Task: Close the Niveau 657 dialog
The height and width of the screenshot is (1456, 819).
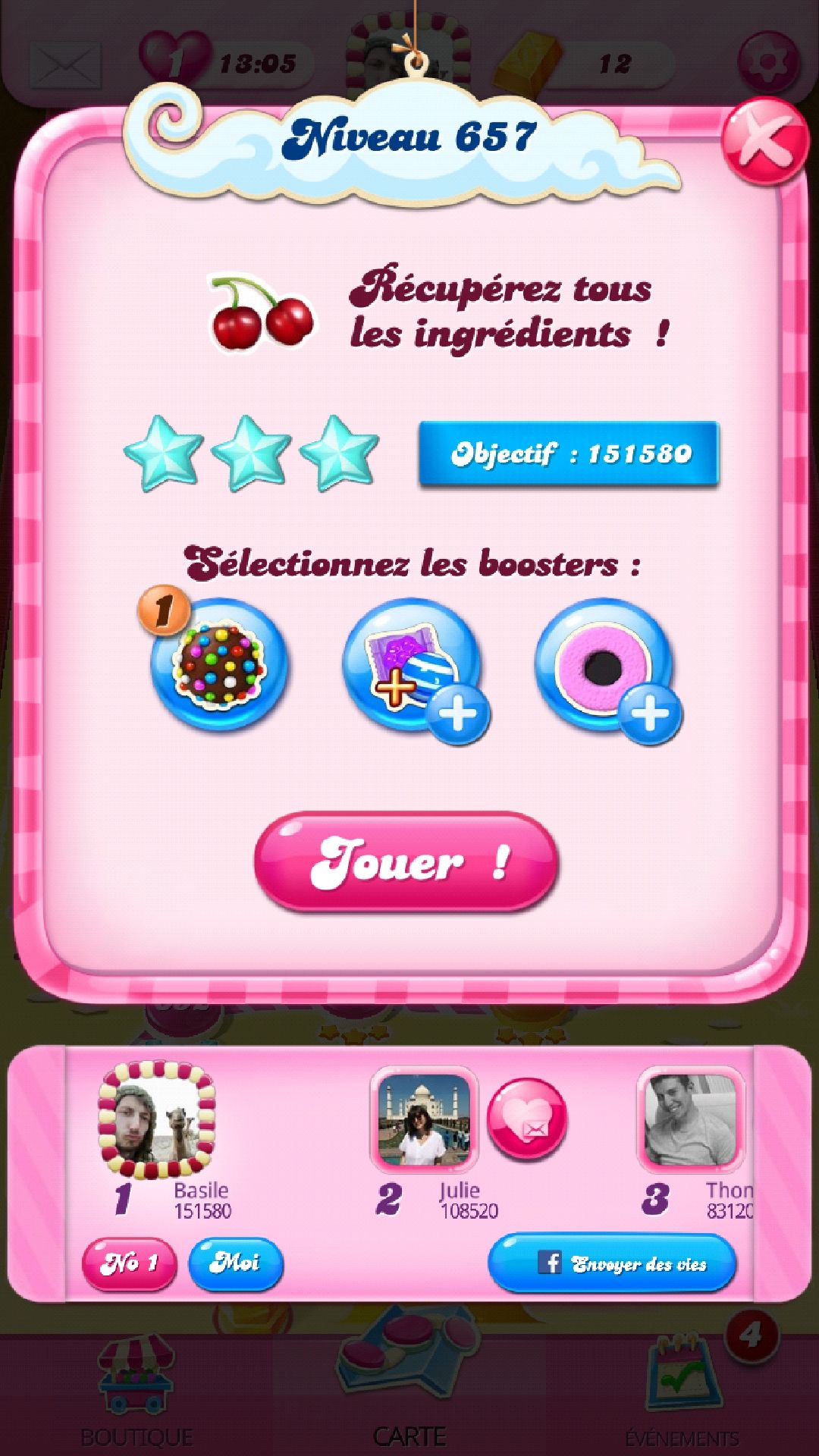Action: (x=764, y=142)
